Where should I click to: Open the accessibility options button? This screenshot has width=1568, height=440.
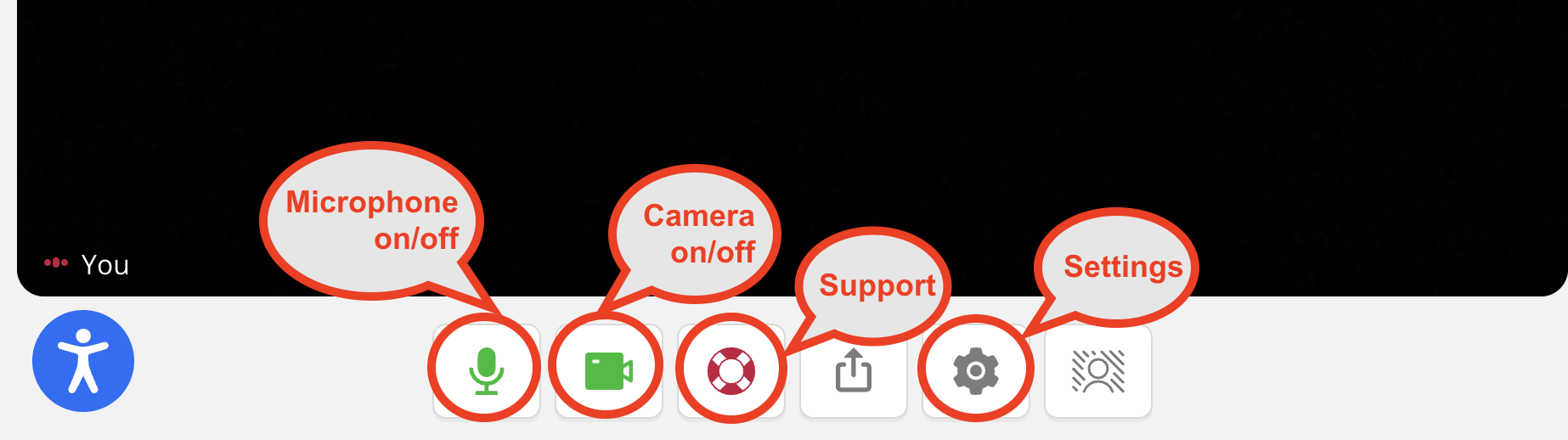(83, 361)
